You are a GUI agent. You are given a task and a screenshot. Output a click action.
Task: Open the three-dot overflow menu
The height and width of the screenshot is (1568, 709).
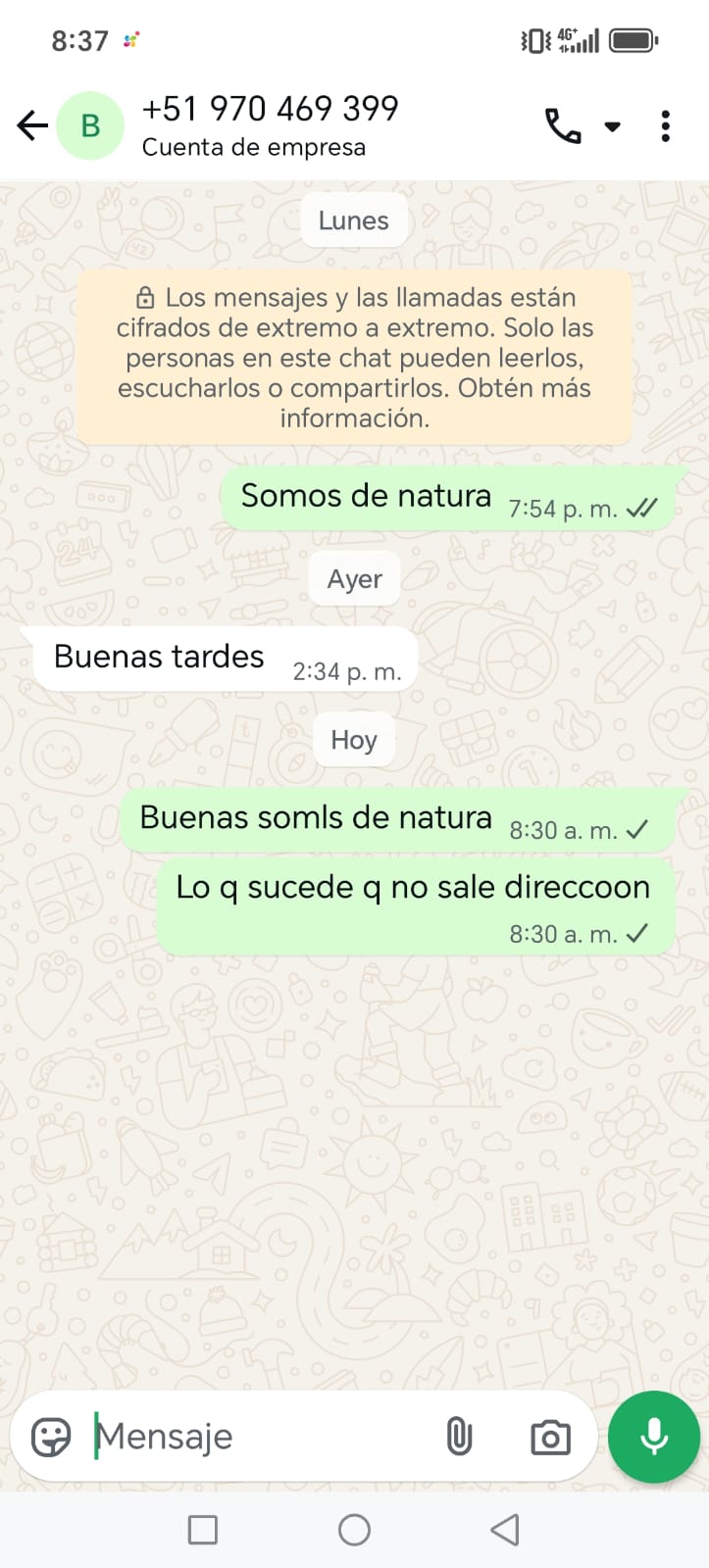[666, 126]
